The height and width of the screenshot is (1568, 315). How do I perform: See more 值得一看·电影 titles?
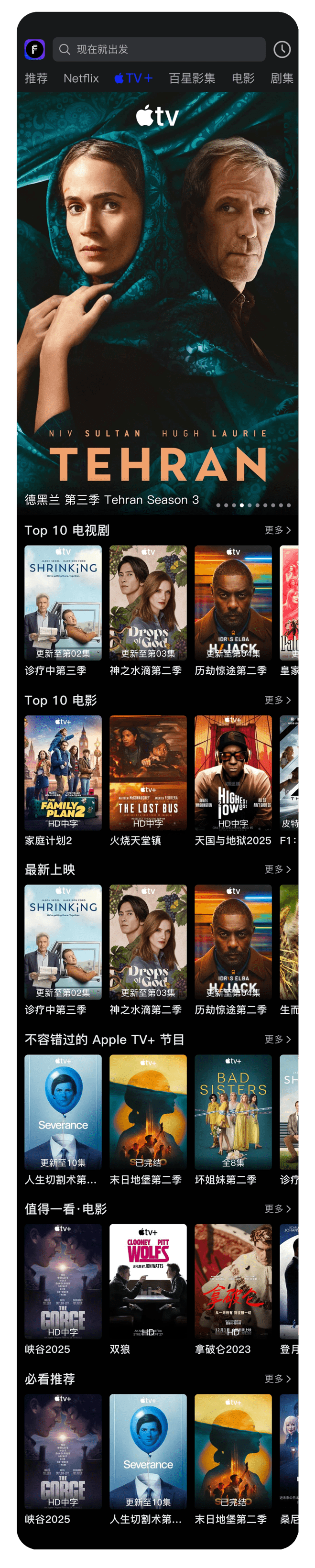click(x=277, y=1208)
